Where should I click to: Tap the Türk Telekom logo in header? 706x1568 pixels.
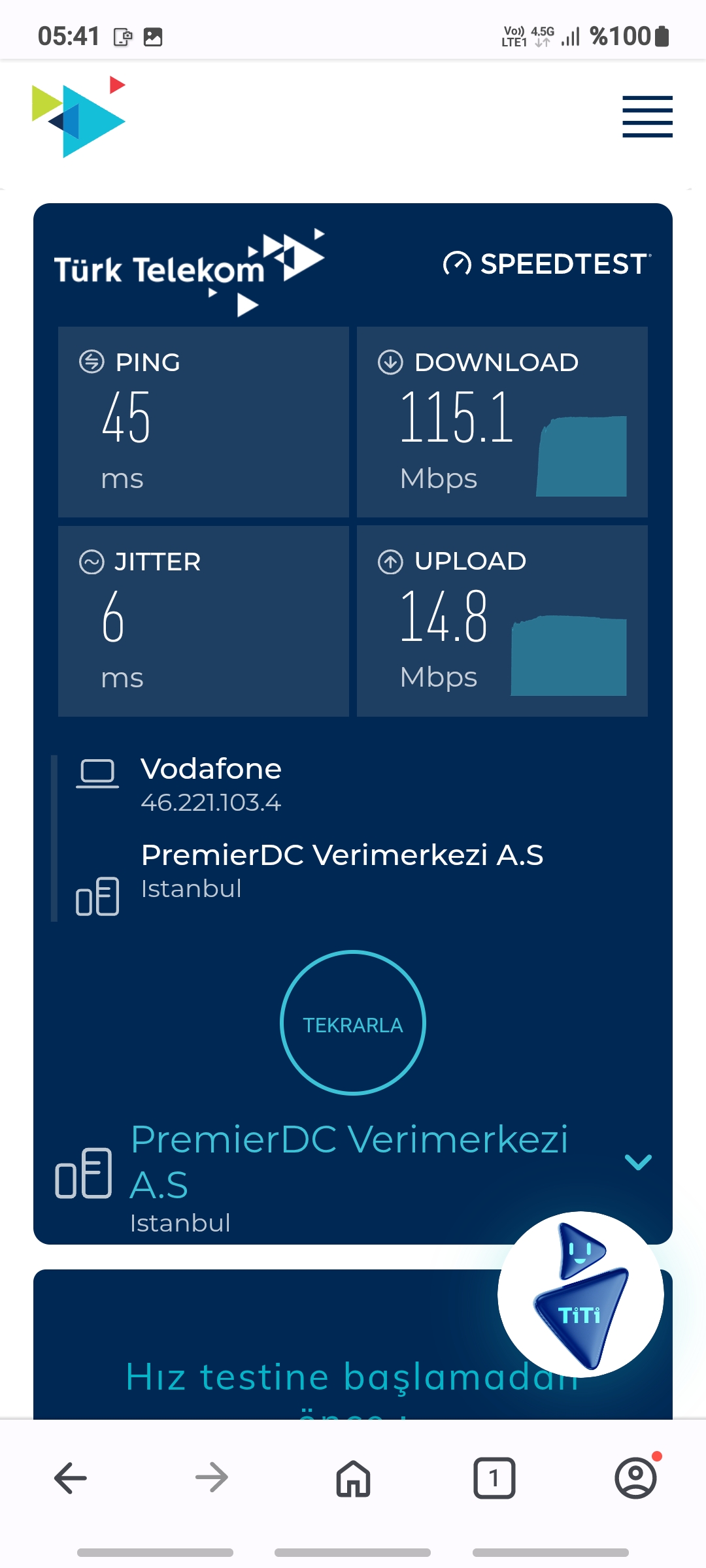point(79,117)
